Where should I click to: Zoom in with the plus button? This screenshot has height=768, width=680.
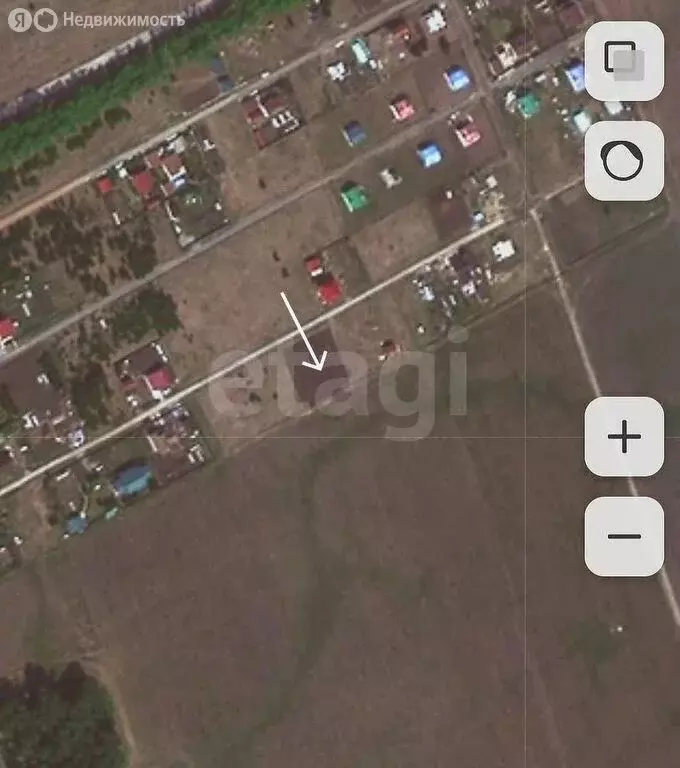[x=624, y=437]
